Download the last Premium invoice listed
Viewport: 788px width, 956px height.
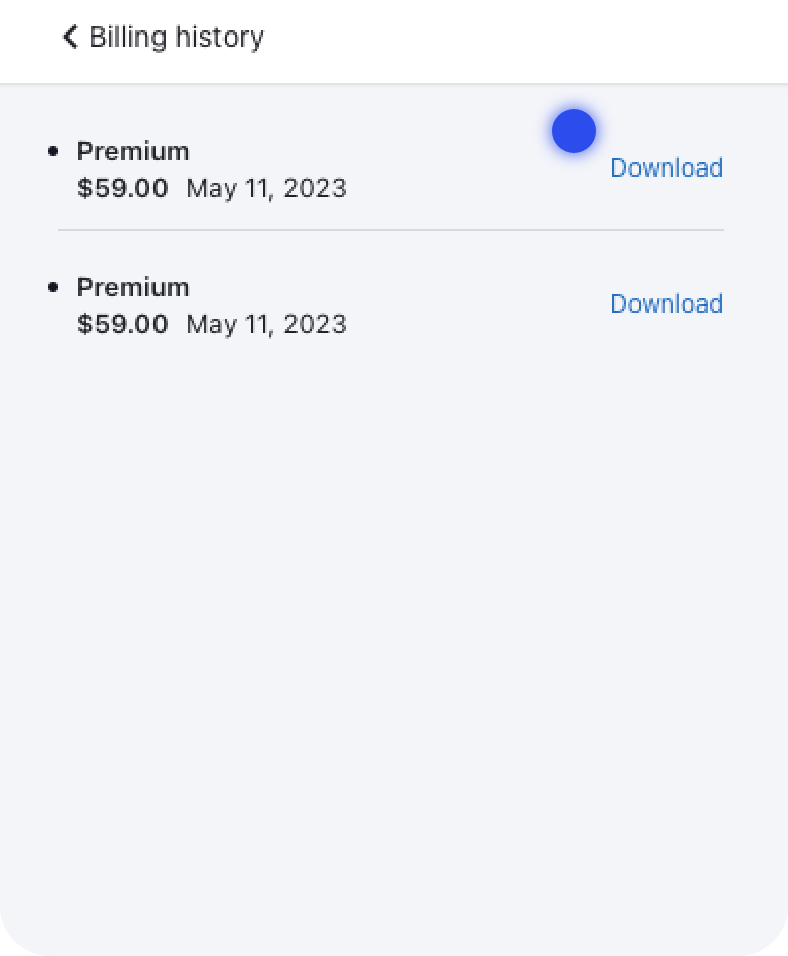click(x=666, y=304)
